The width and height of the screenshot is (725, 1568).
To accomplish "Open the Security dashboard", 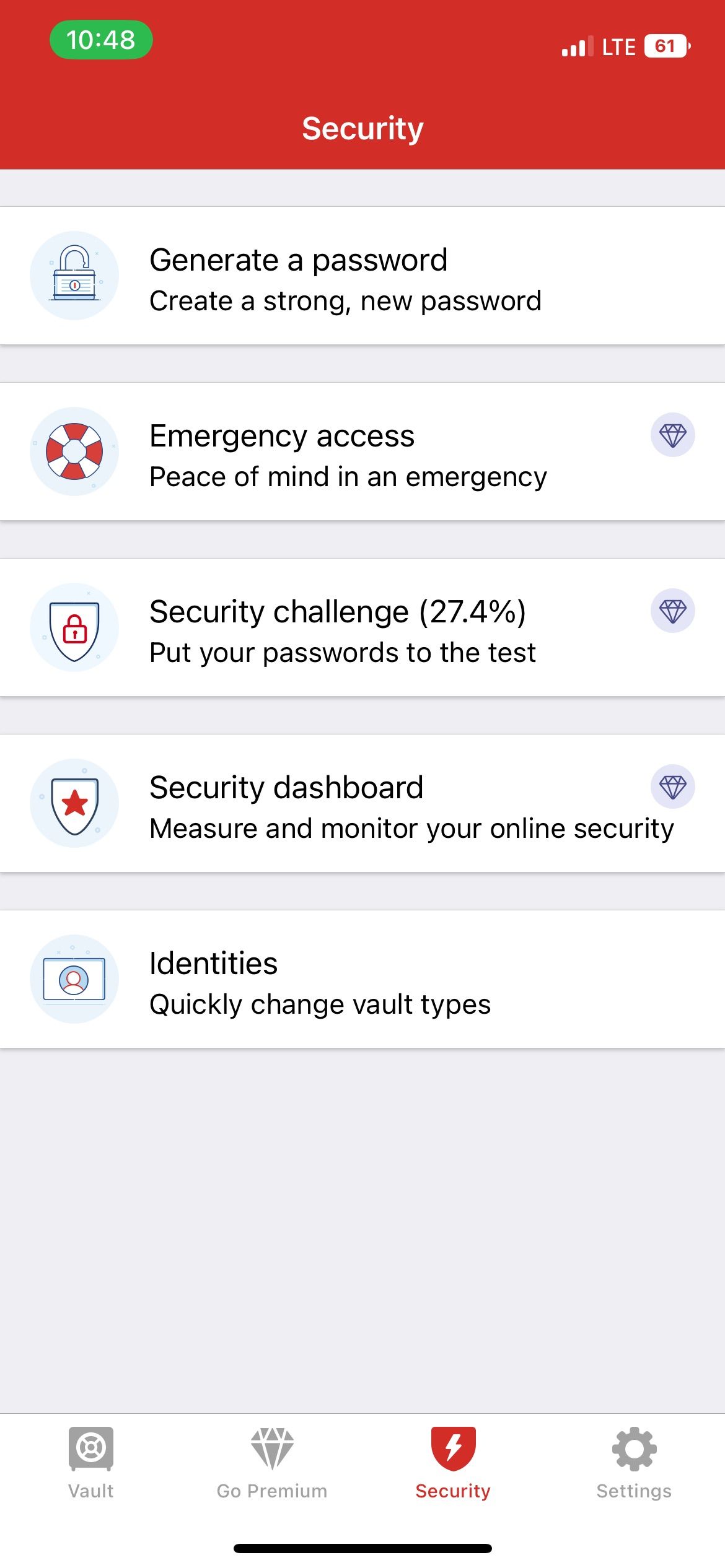I will (x=362, y=803).
